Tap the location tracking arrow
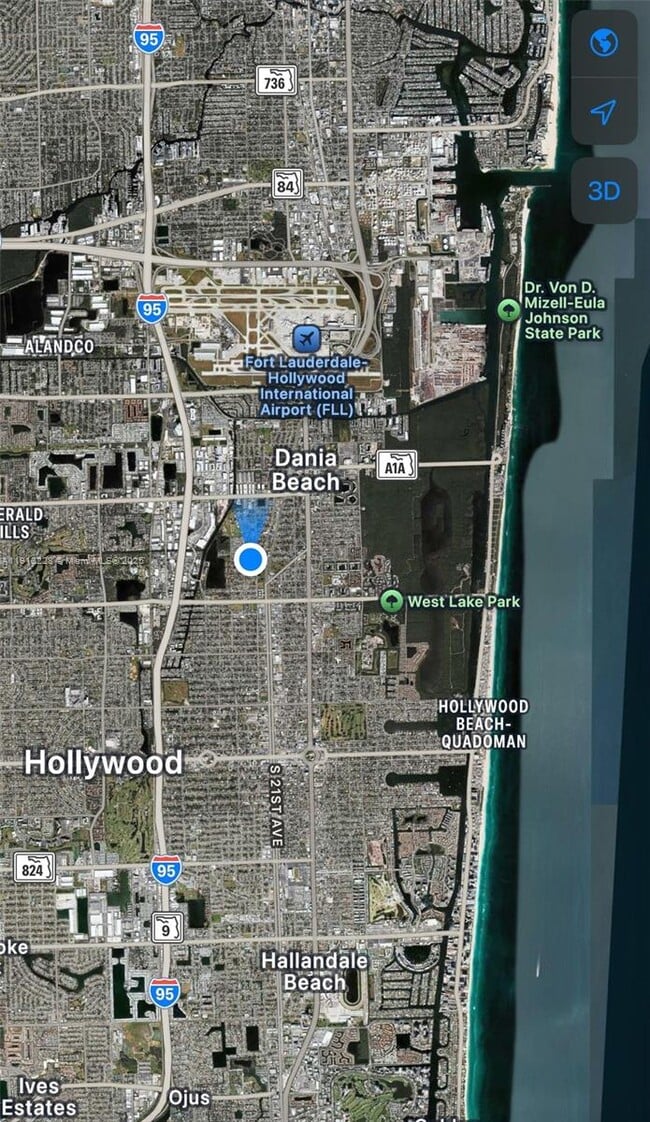Screen dimensions: 650x1122 [604, 111]
